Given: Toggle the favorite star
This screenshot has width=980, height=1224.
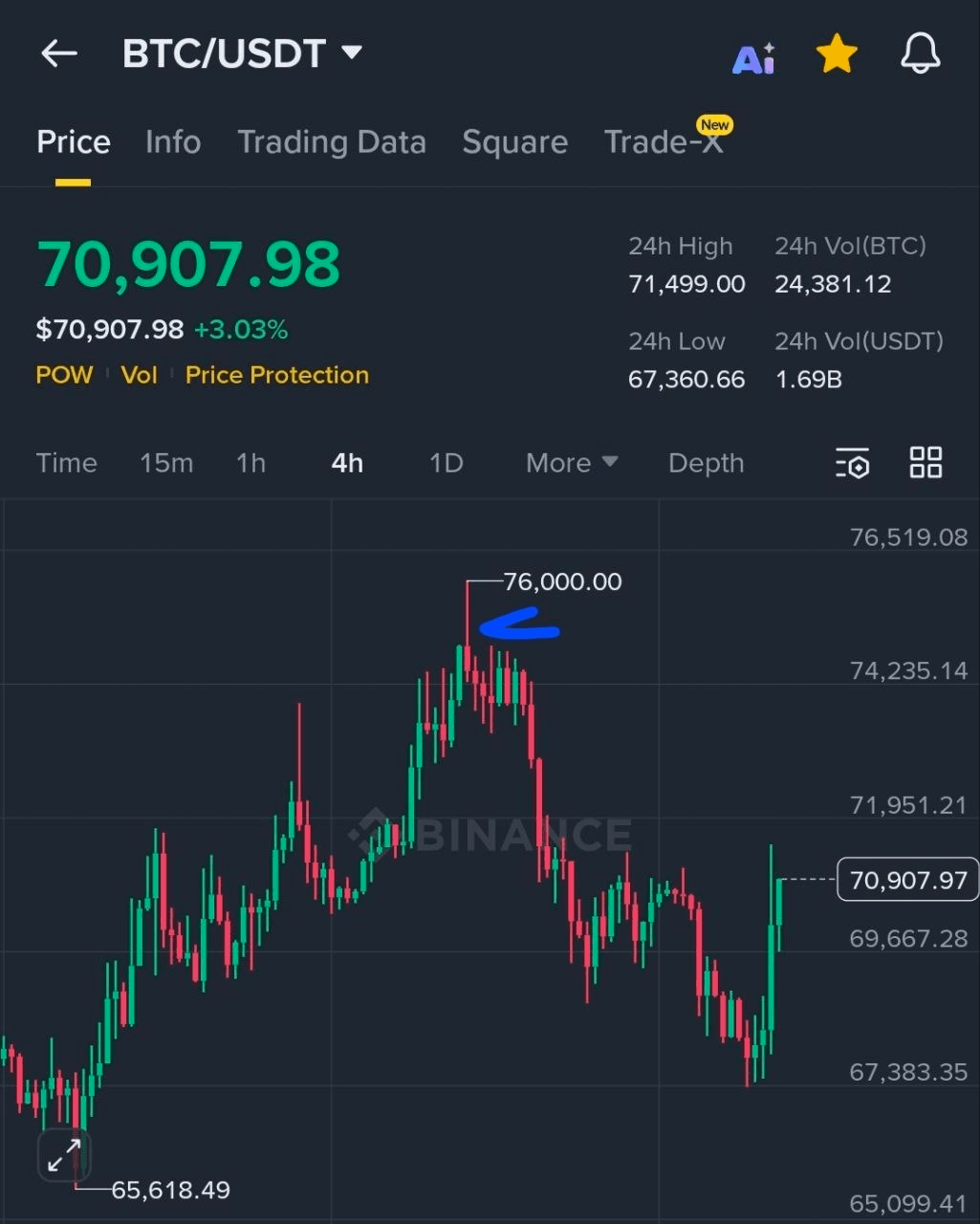Looking at the screenshot, I should (x=837, y=55).
